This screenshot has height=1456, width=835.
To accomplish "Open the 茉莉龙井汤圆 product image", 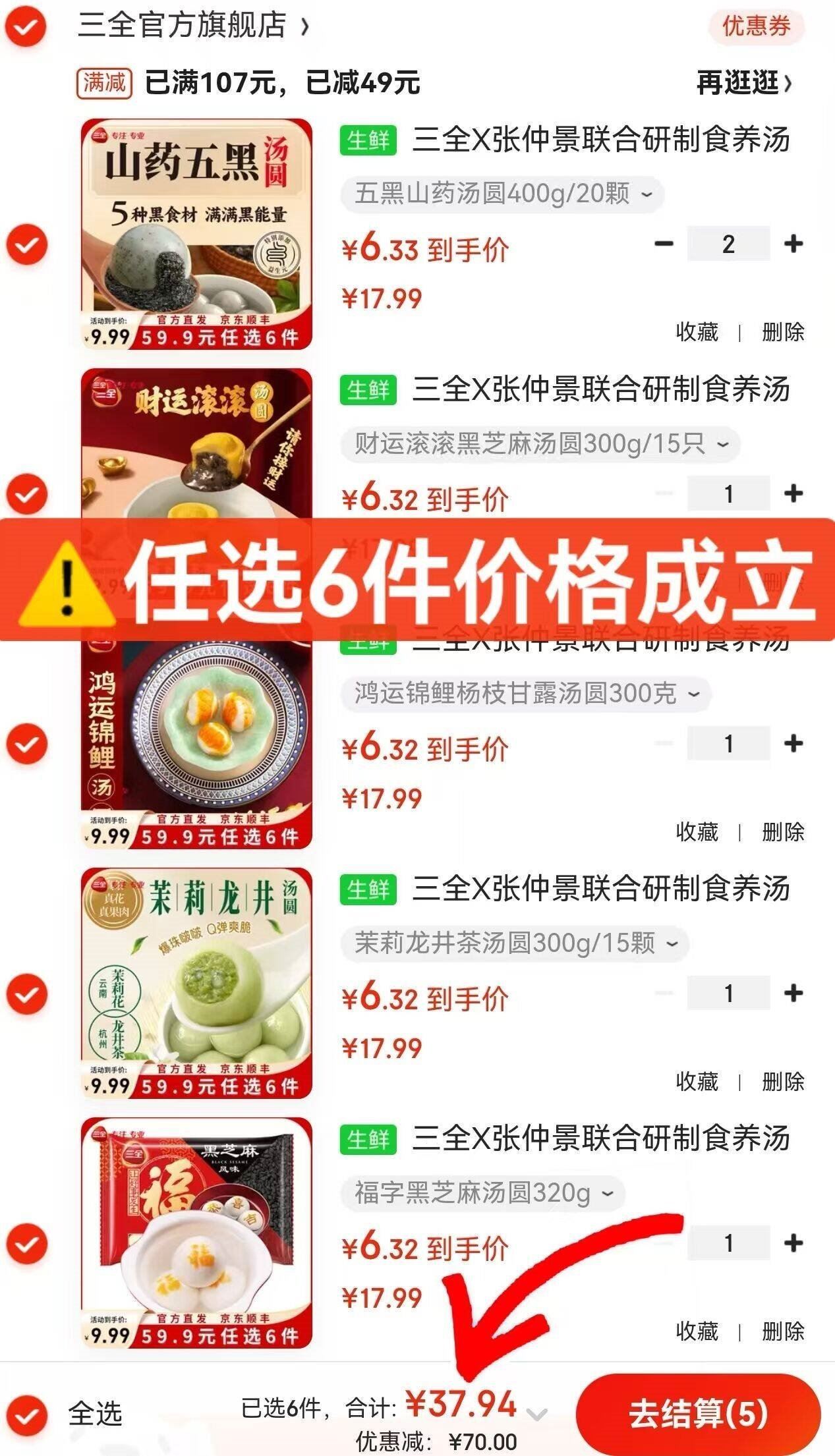I will [x=196, y=983].
